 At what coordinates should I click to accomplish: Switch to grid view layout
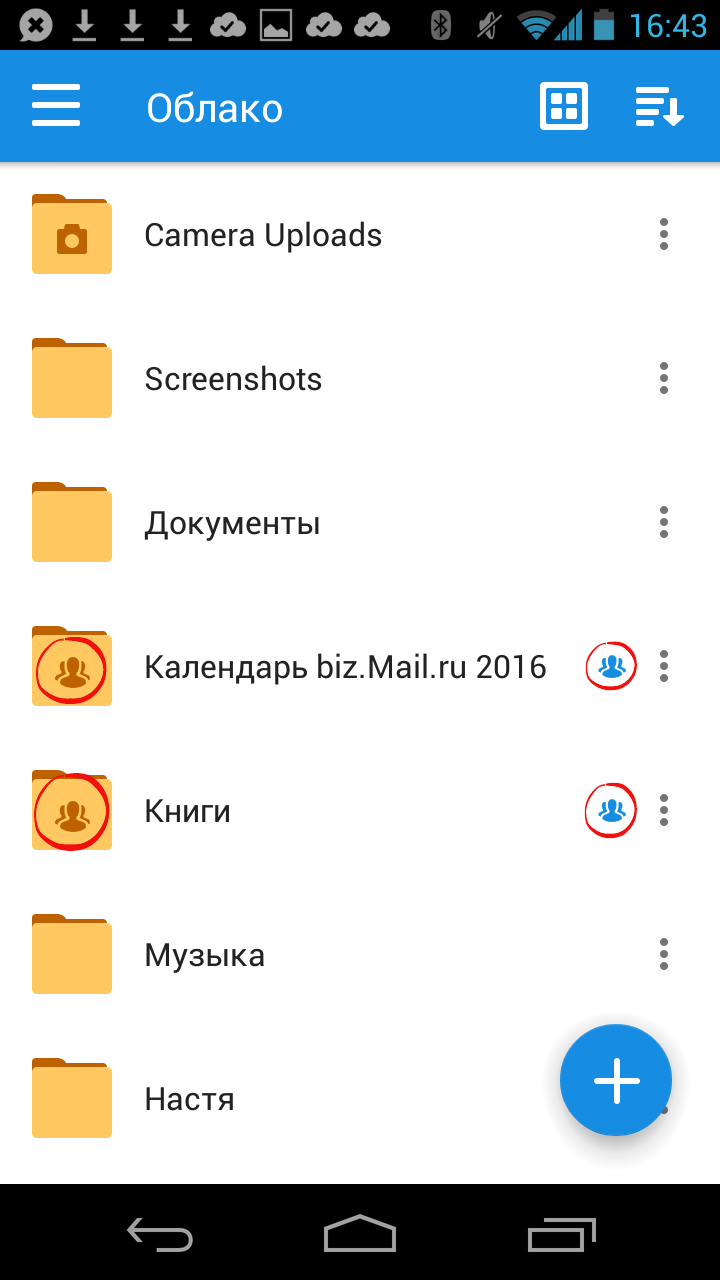tap(564, 106)
